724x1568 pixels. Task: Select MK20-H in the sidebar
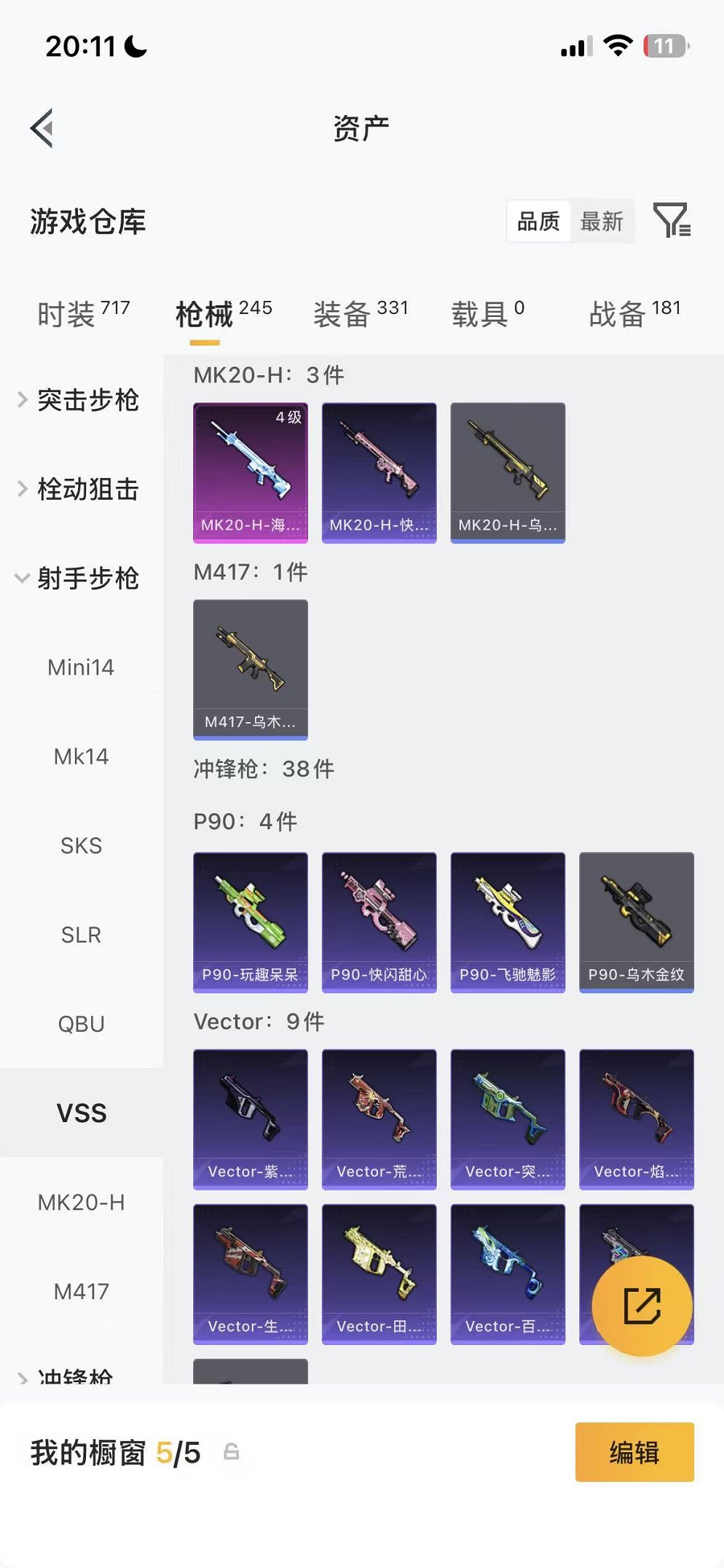click(x=81, y=1202)
